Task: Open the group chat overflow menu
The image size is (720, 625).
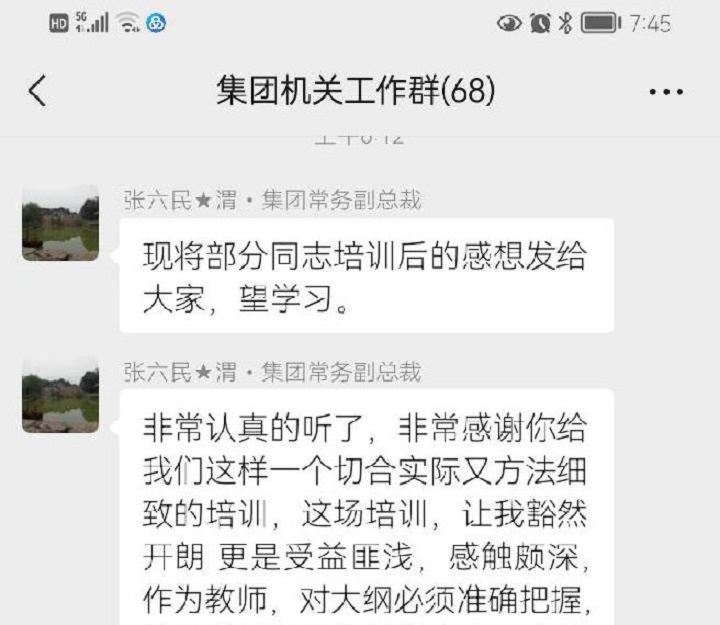Action: (666, 92)
